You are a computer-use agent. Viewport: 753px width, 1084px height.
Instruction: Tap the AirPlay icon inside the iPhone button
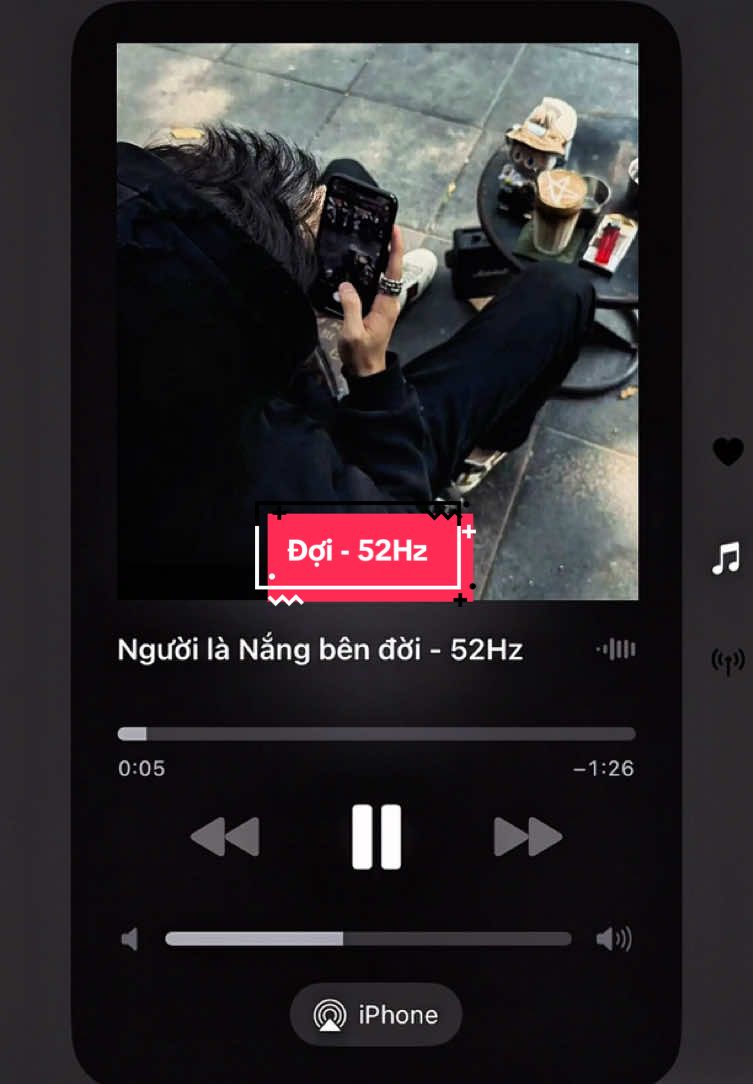(329, 1014)
